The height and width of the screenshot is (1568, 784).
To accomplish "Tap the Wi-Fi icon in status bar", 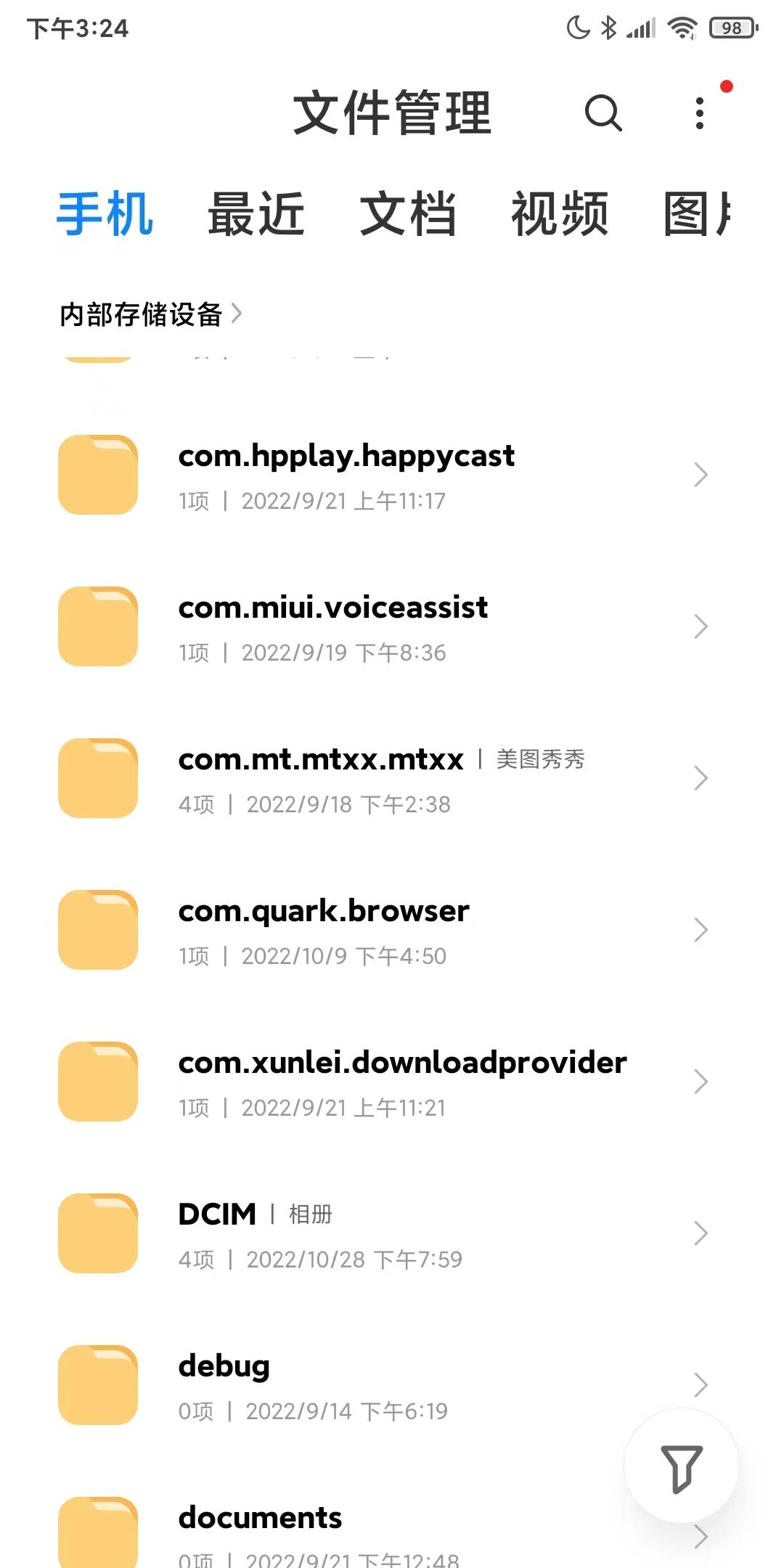I will coord(683,28).
